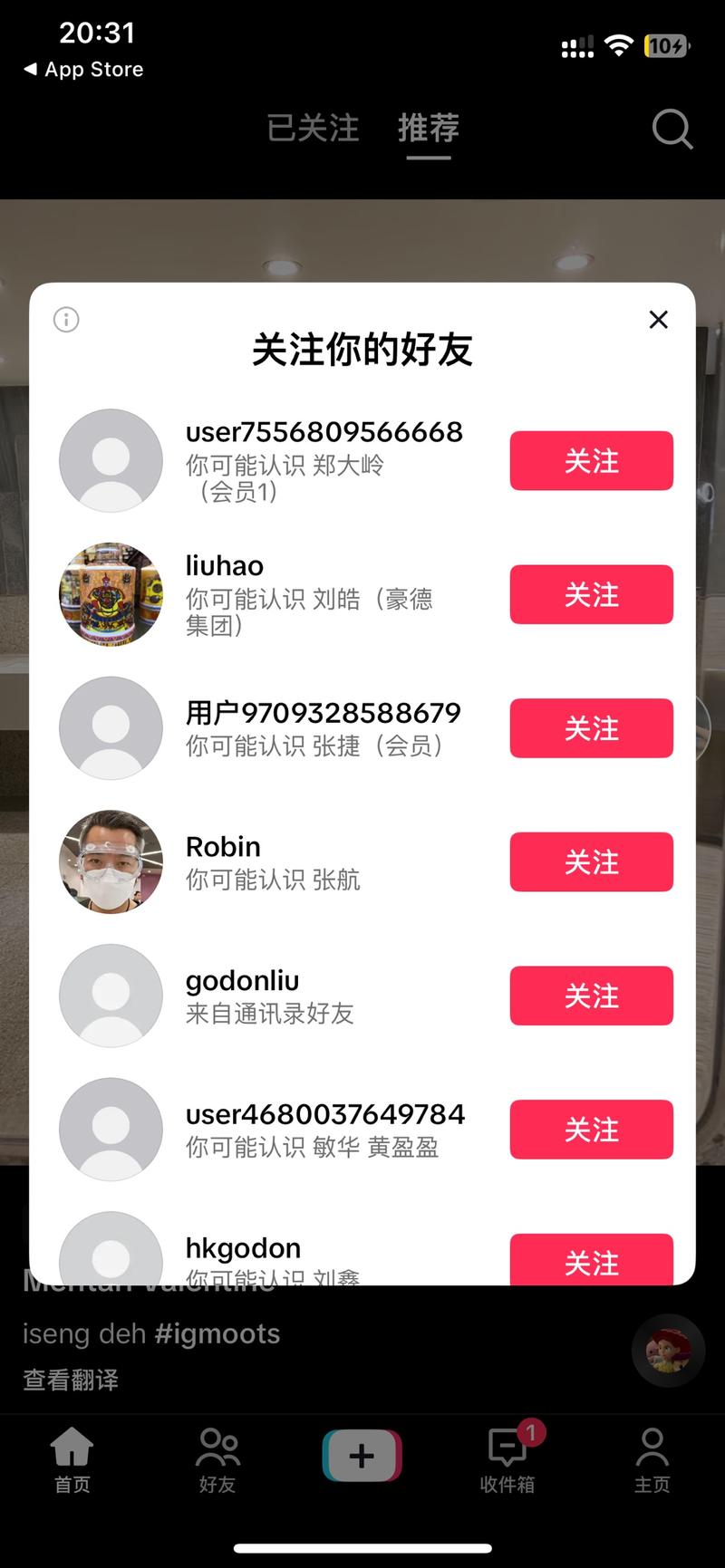Follow user7556809566668
The width and height of the screenshot is (725, 1568).
pos(590,461)
